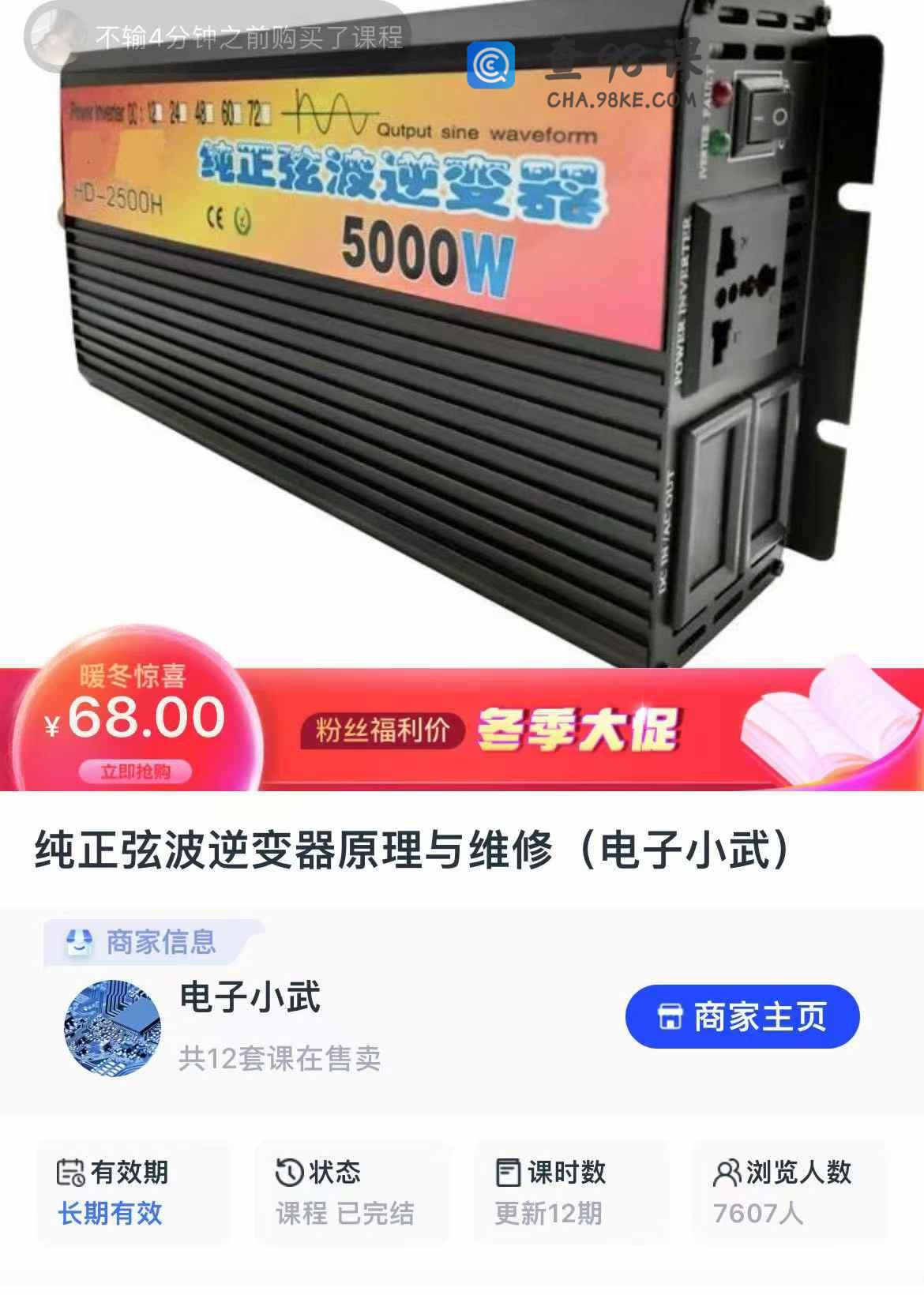
Task: Tap 立即抢购 to buy now
Action: 135,771
